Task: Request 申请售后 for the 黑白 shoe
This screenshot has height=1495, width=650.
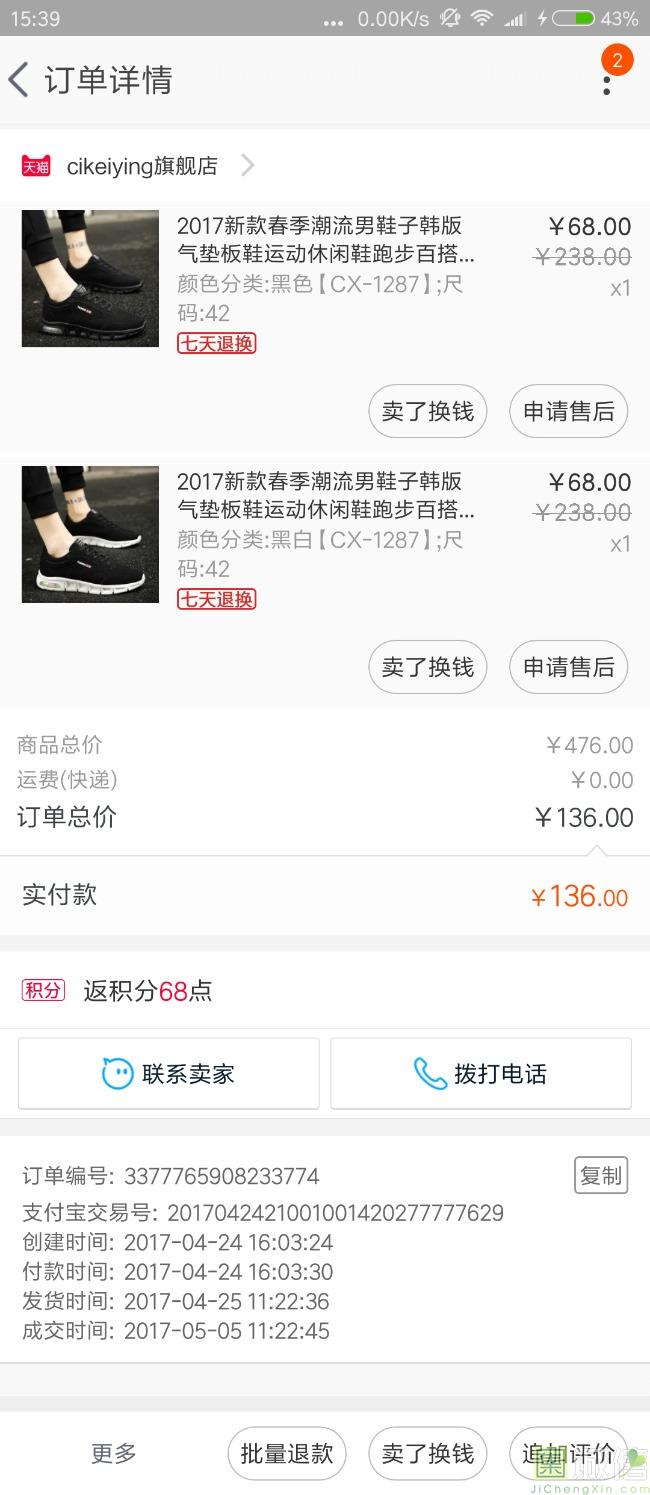Action: [568, 667]
